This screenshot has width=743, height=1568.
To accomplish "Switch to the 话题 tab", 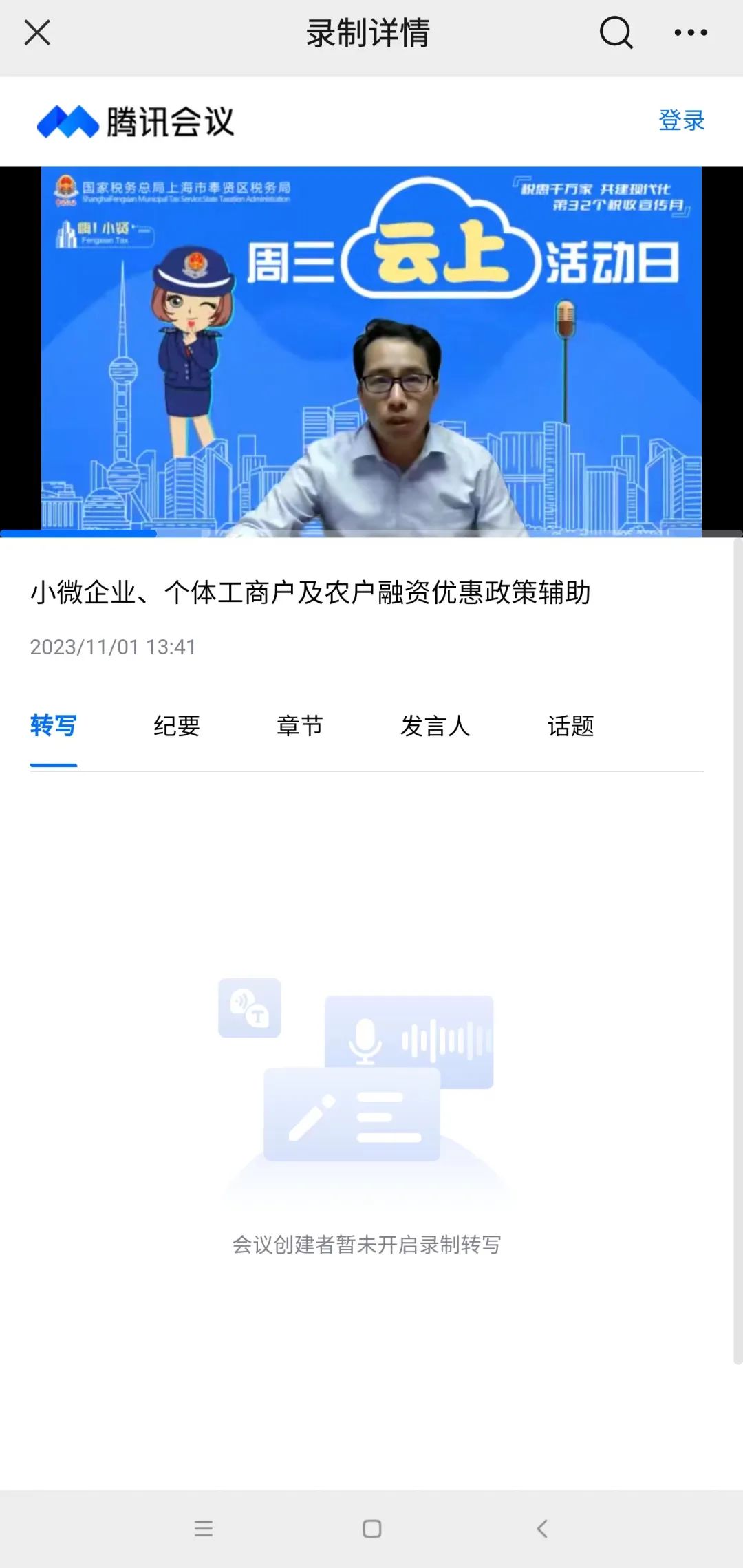I will point(571,726).
